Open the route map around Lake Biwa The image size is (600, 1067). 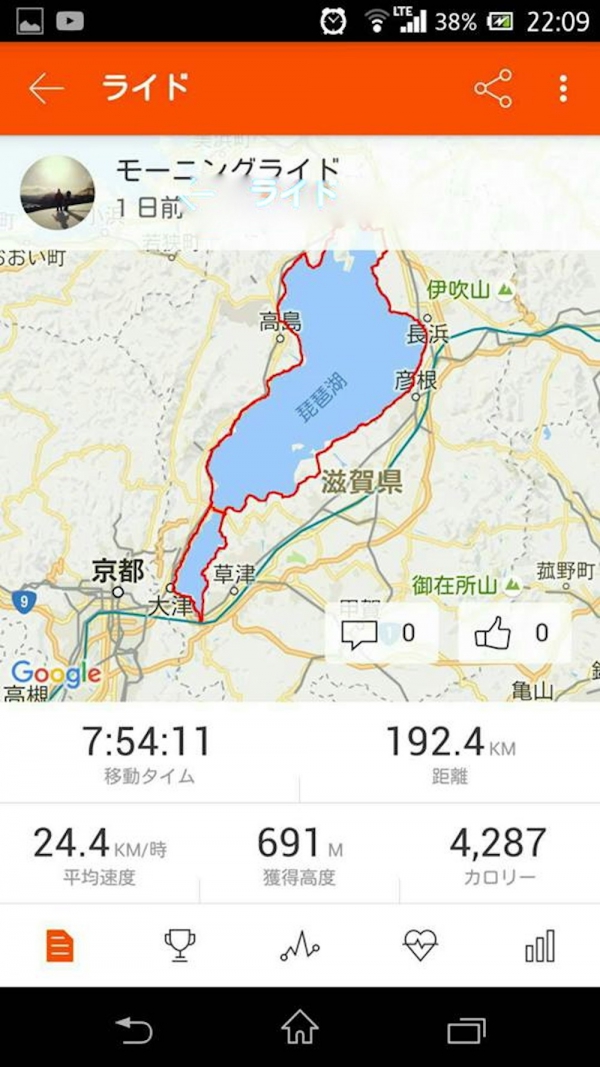pyautogui.click(x=300, y=436)
